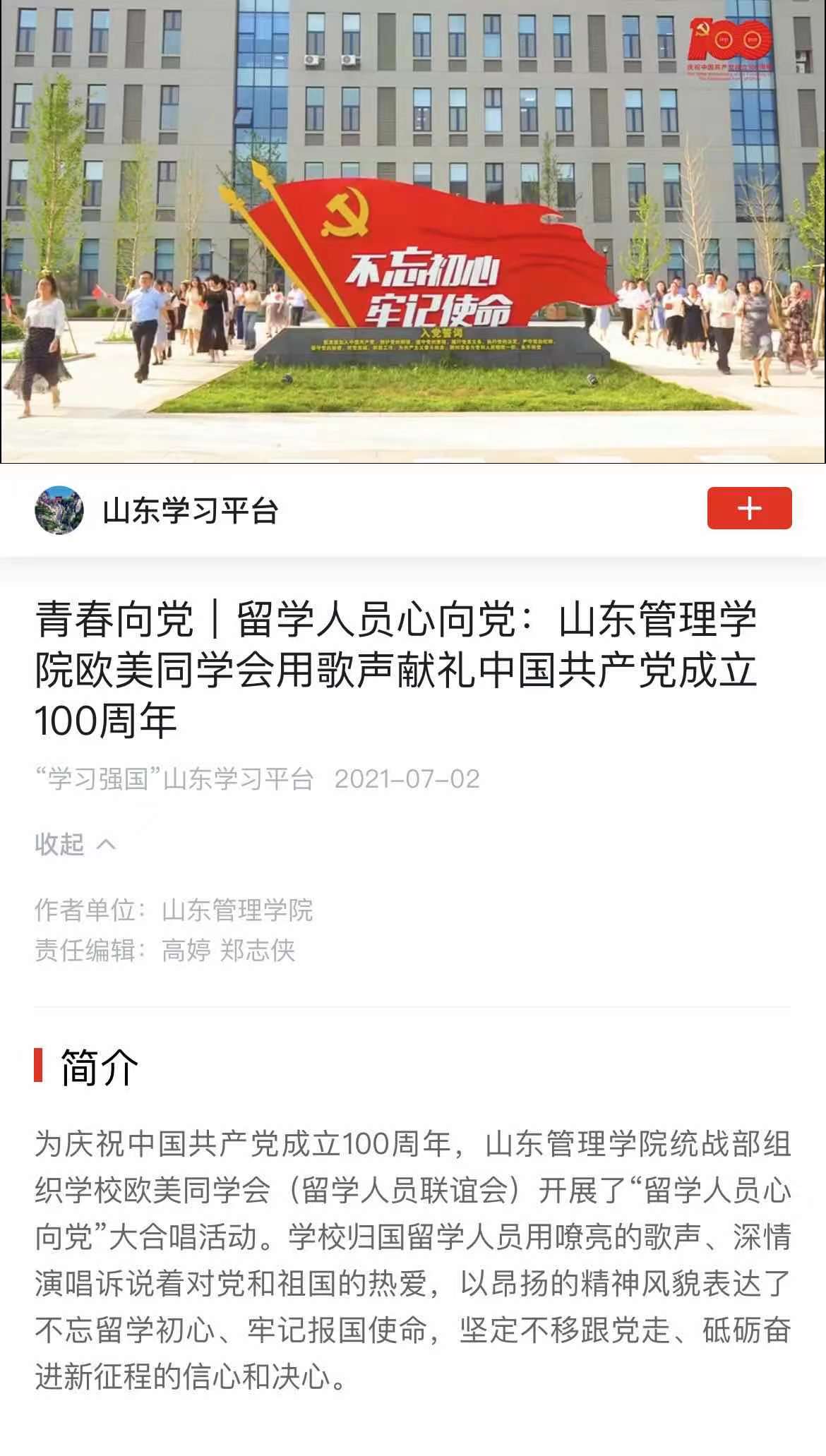Open the 山东学习平台 account name
826x1456 pixels.
(x=191, y=511)
